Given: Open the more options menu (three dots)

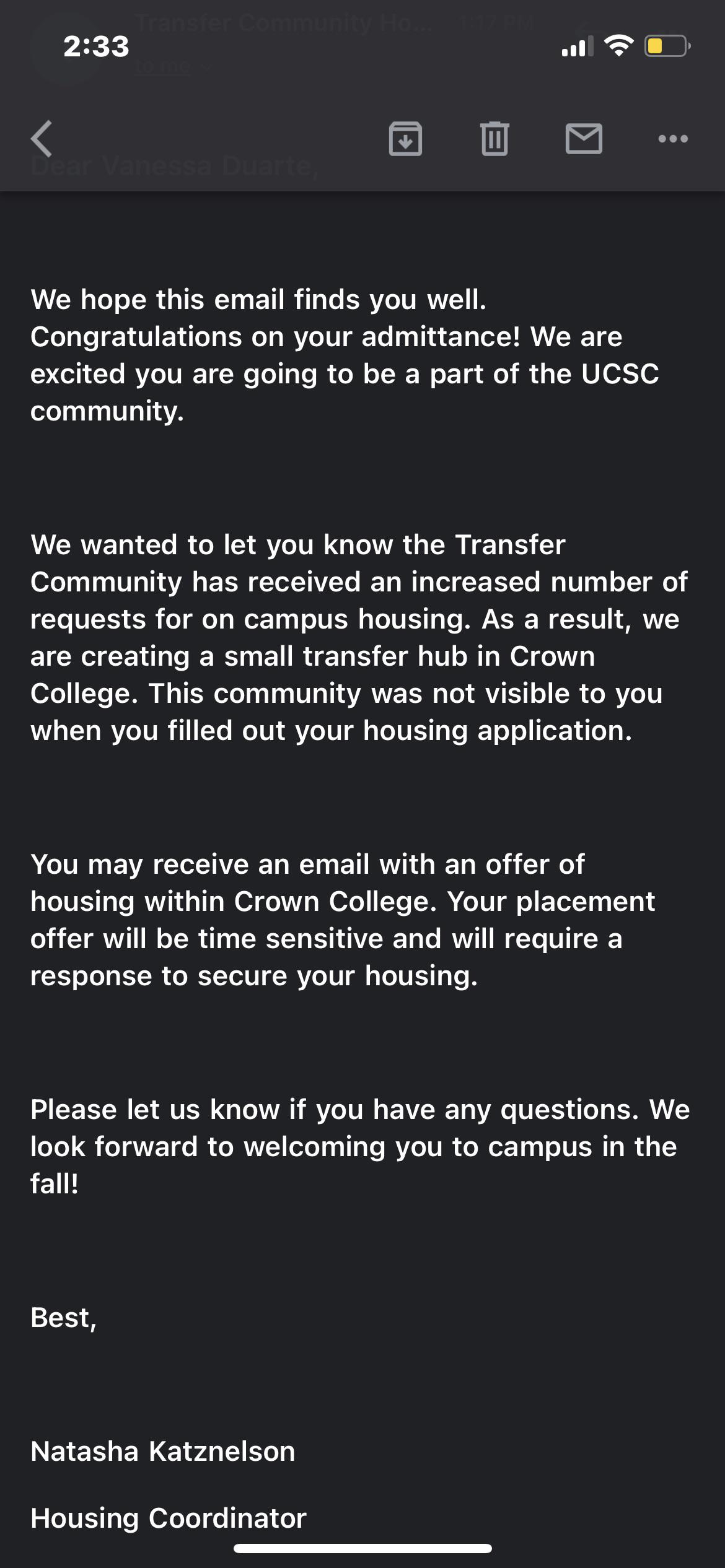Looking at the screenshot, I should point(673,138).
